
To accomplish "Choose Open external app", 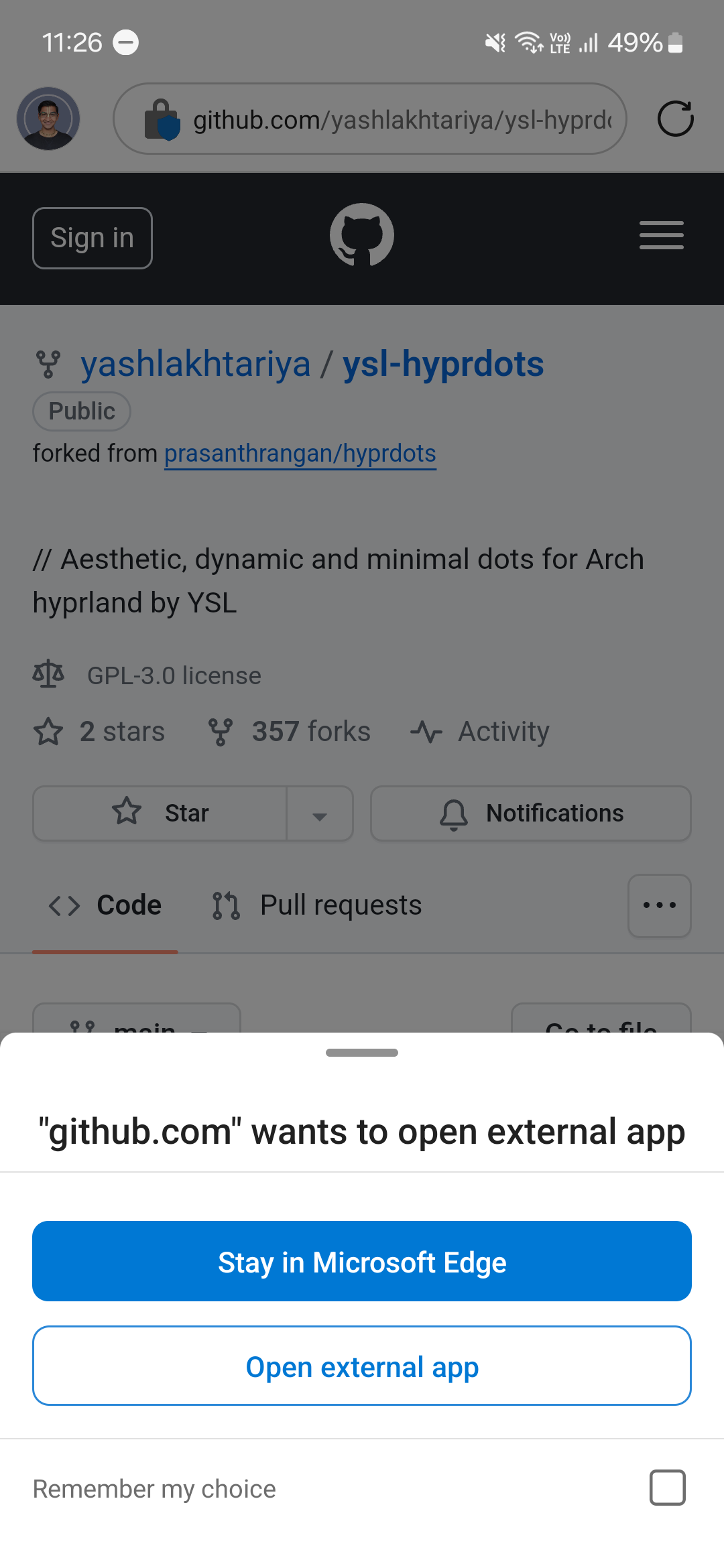I will click(362, 1366).
